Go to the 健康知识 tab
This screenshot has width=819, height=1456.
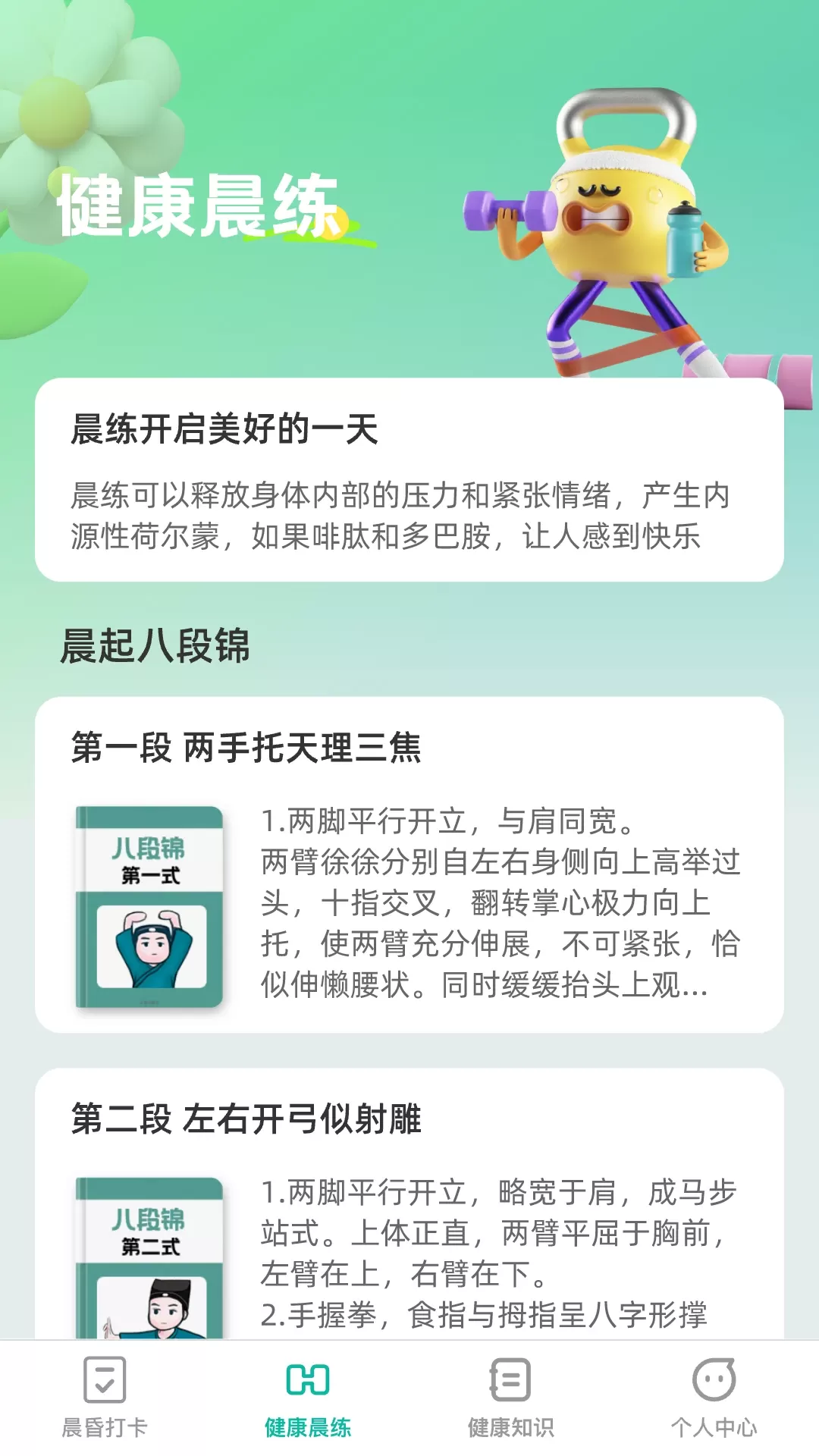[x=510, y=1397]
